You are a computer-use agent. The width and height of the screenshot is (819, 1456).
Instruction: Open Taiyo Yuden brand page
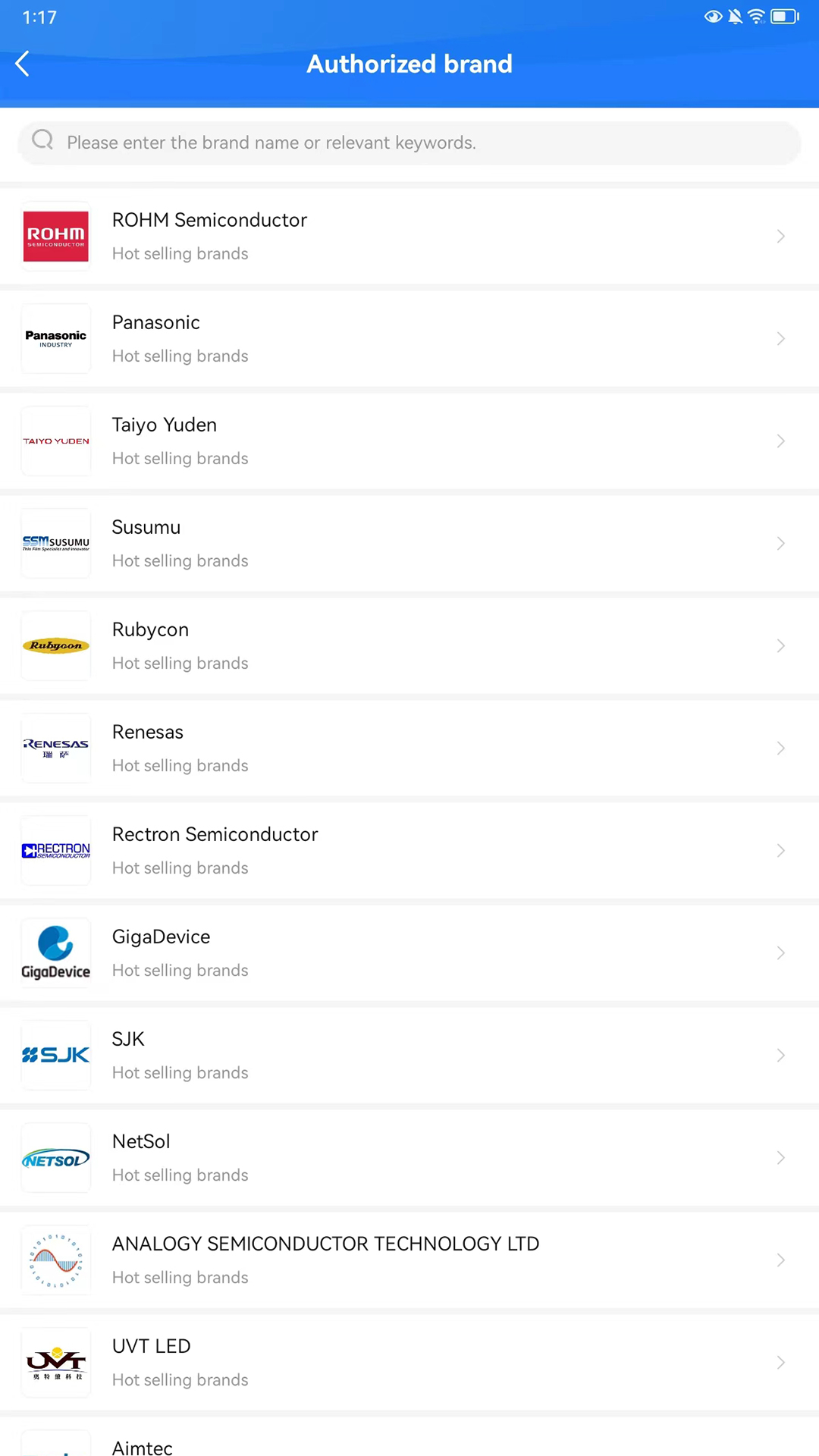[409, 441]
